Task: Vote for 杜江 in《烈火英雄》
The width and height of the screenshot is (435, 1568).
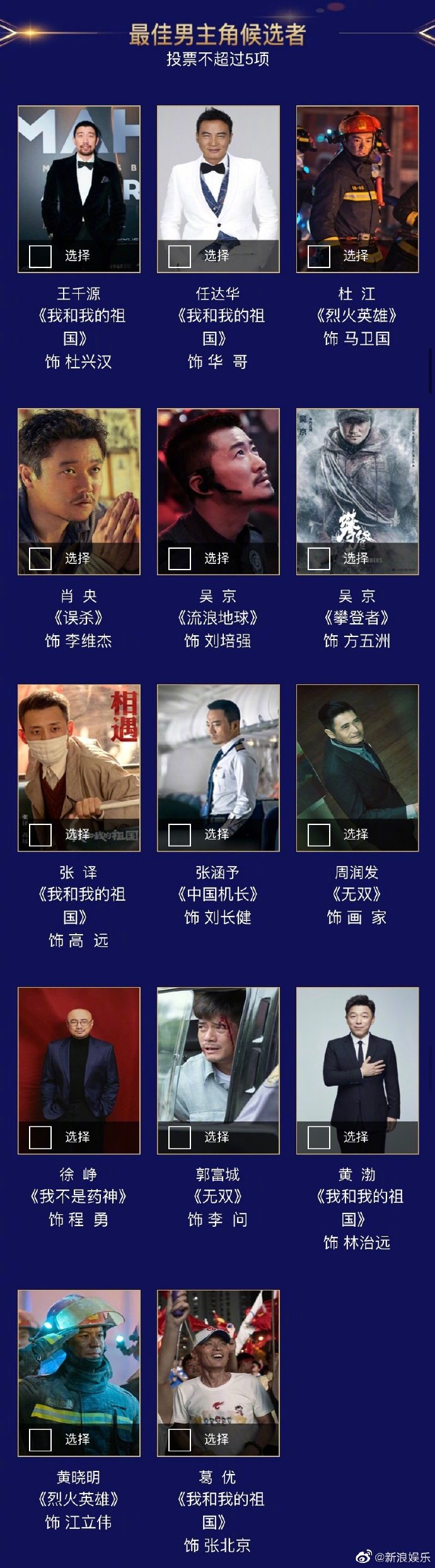Action: [x=319, y=256]
